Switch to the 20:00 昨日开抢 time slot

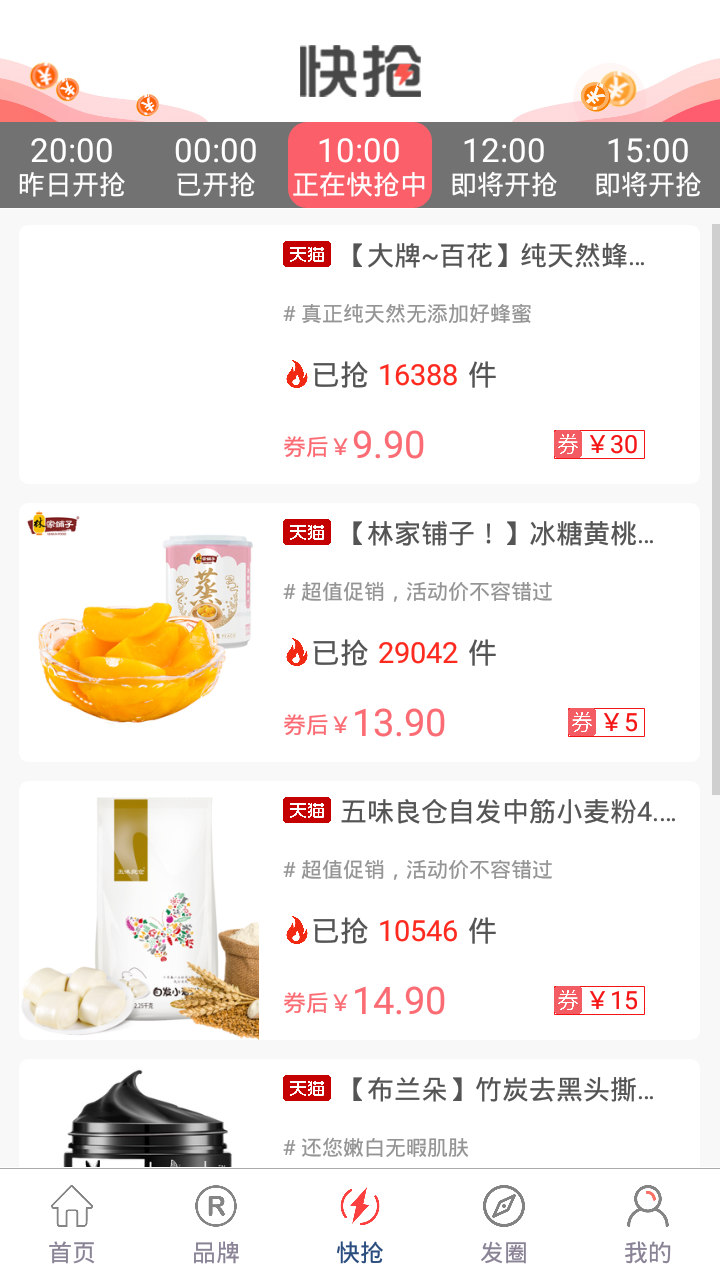tap(72, 166)
